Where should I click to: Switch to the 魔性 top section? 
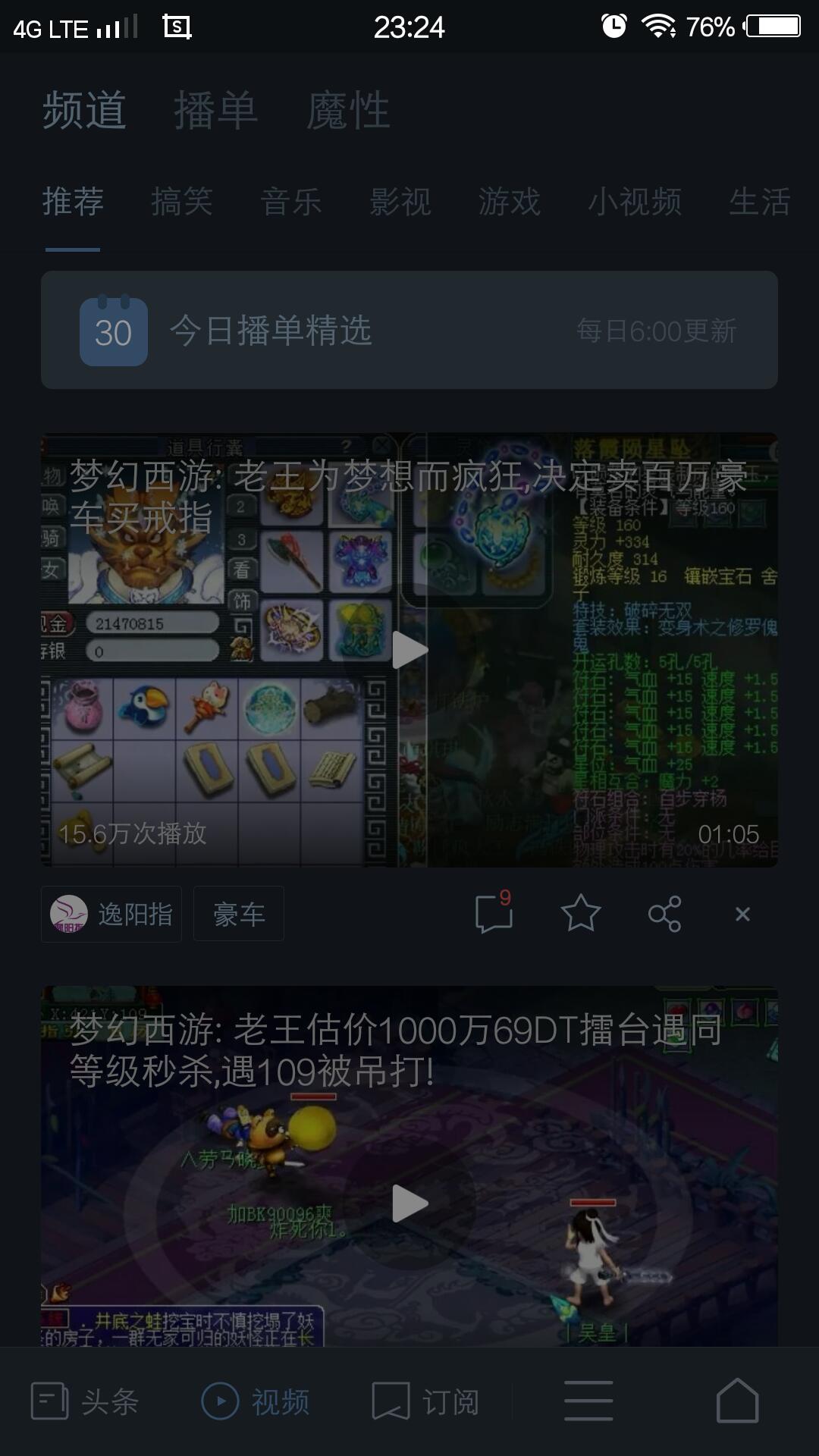pyautogui.click(x=348, y=111)
